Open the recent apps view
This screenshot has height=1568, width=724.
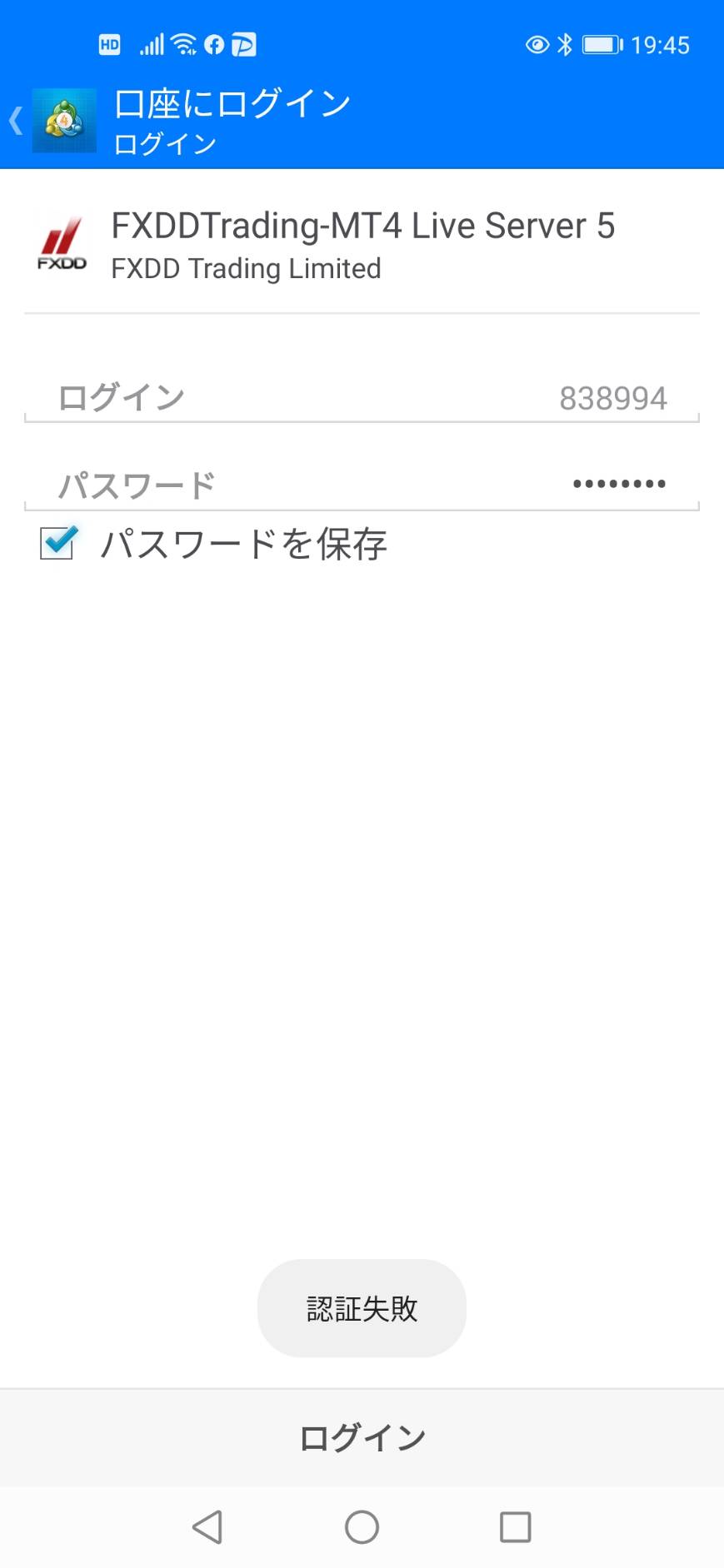(515, 1526)
